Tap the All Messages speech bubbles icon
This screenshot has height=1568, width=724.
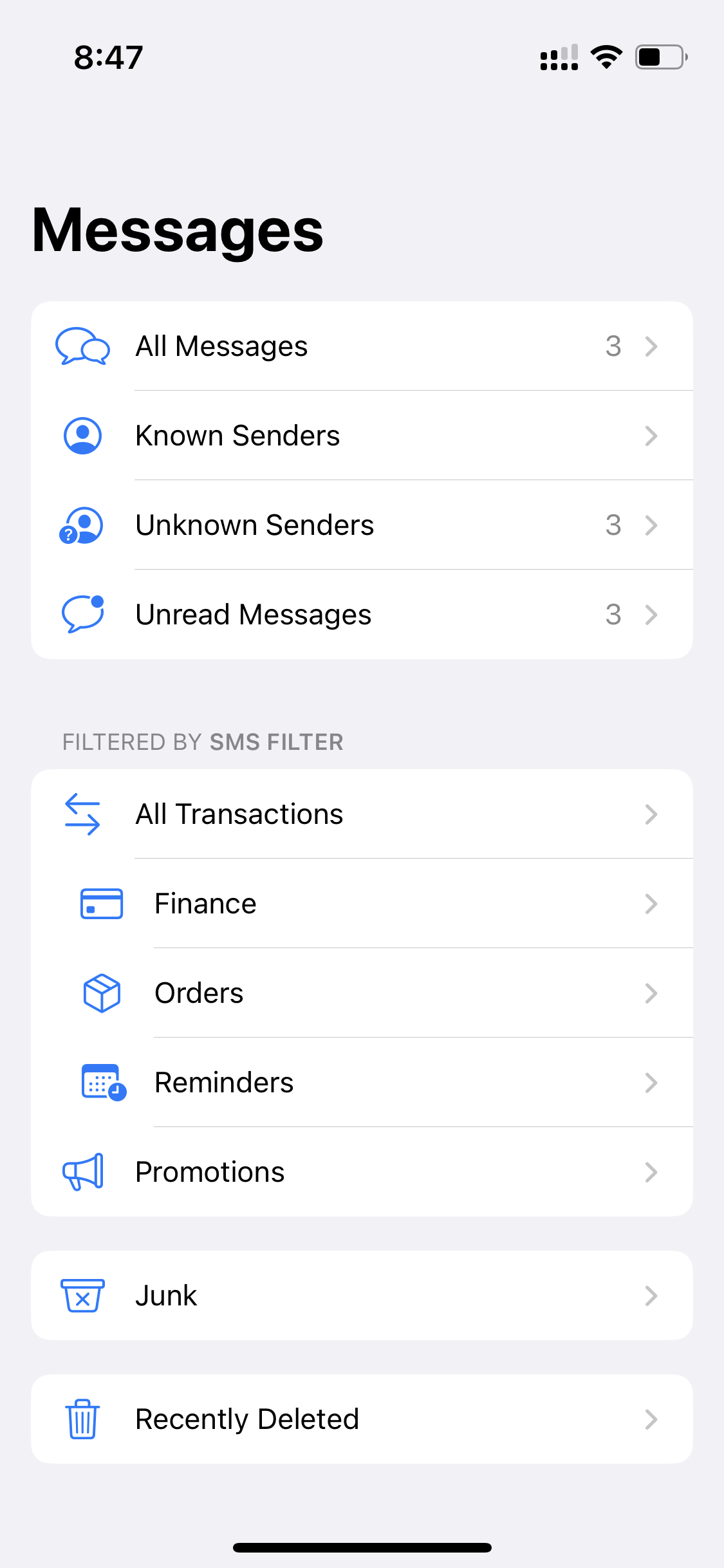click(83, 346)
